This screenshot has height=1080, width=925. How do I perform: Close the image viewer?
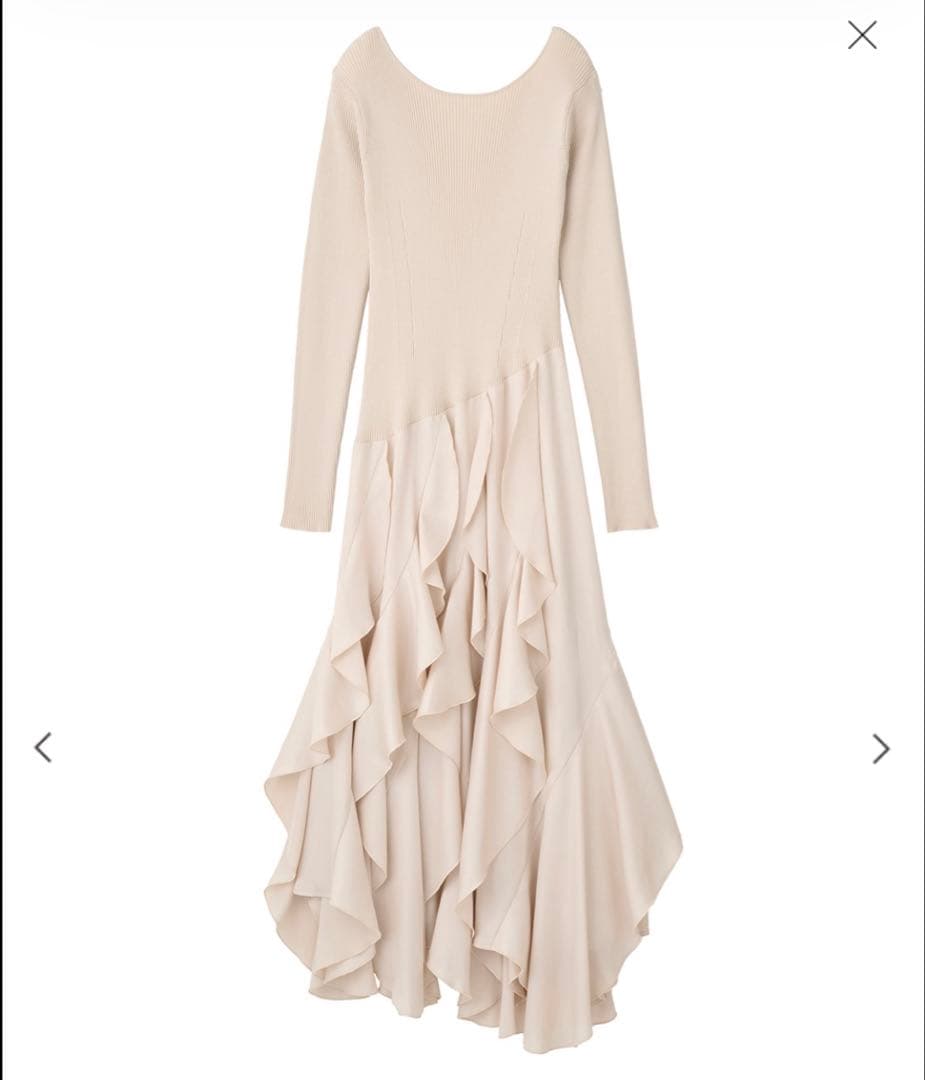coord(862,35)
